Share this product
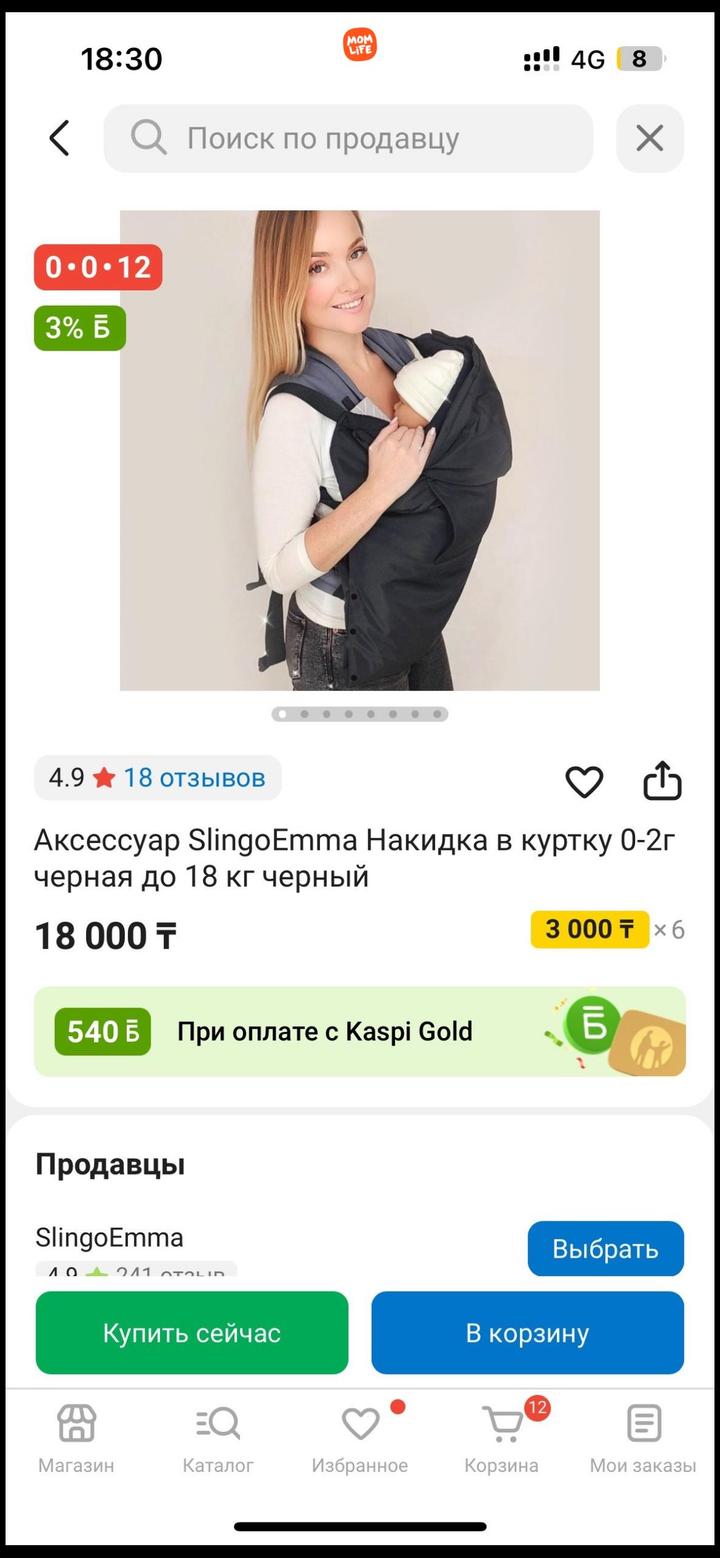The image size is (720, 1558). point(662,781)
